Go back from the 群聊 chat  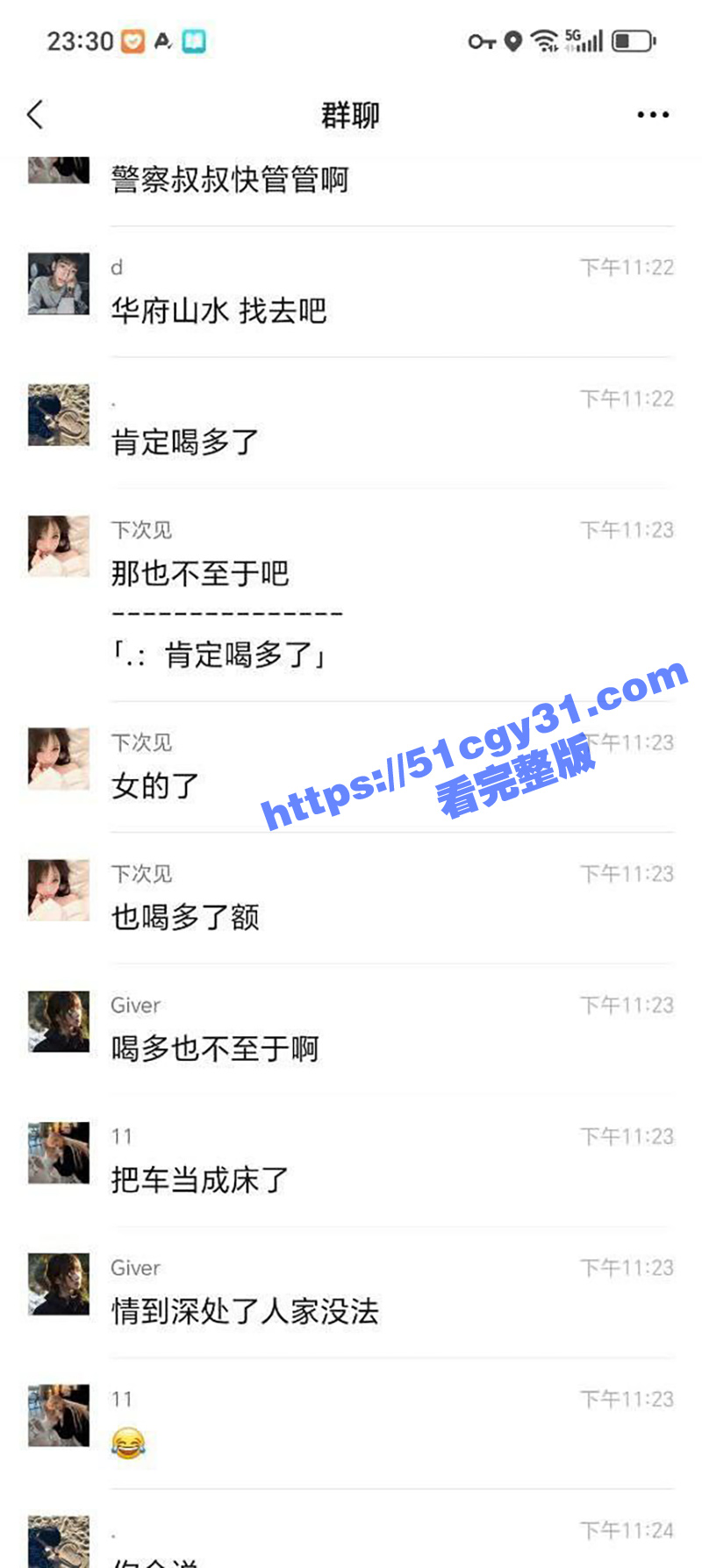35,115
